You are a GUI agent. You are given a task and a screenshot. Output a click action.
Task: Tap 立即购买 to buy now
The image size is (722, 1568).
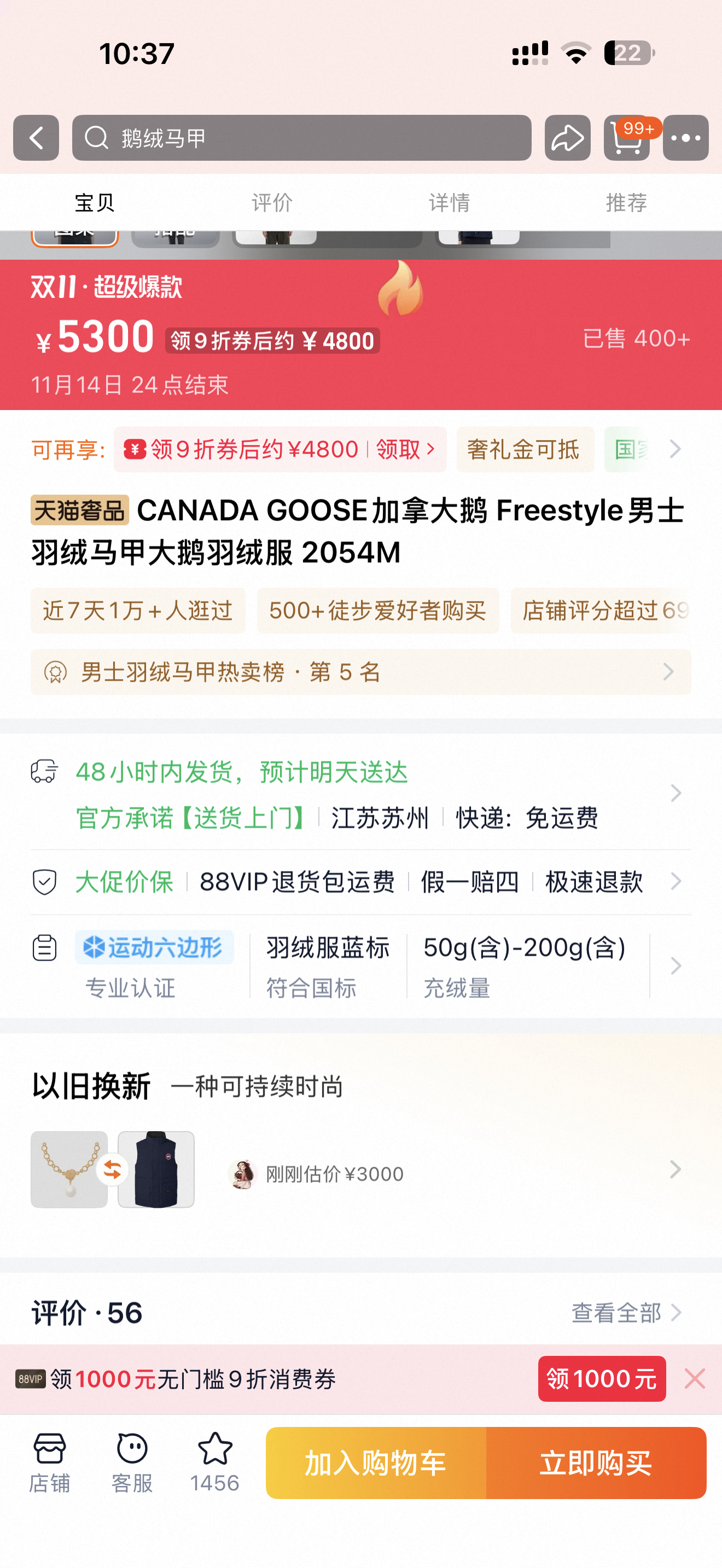pyautogui.click(x=595, y=1462)
